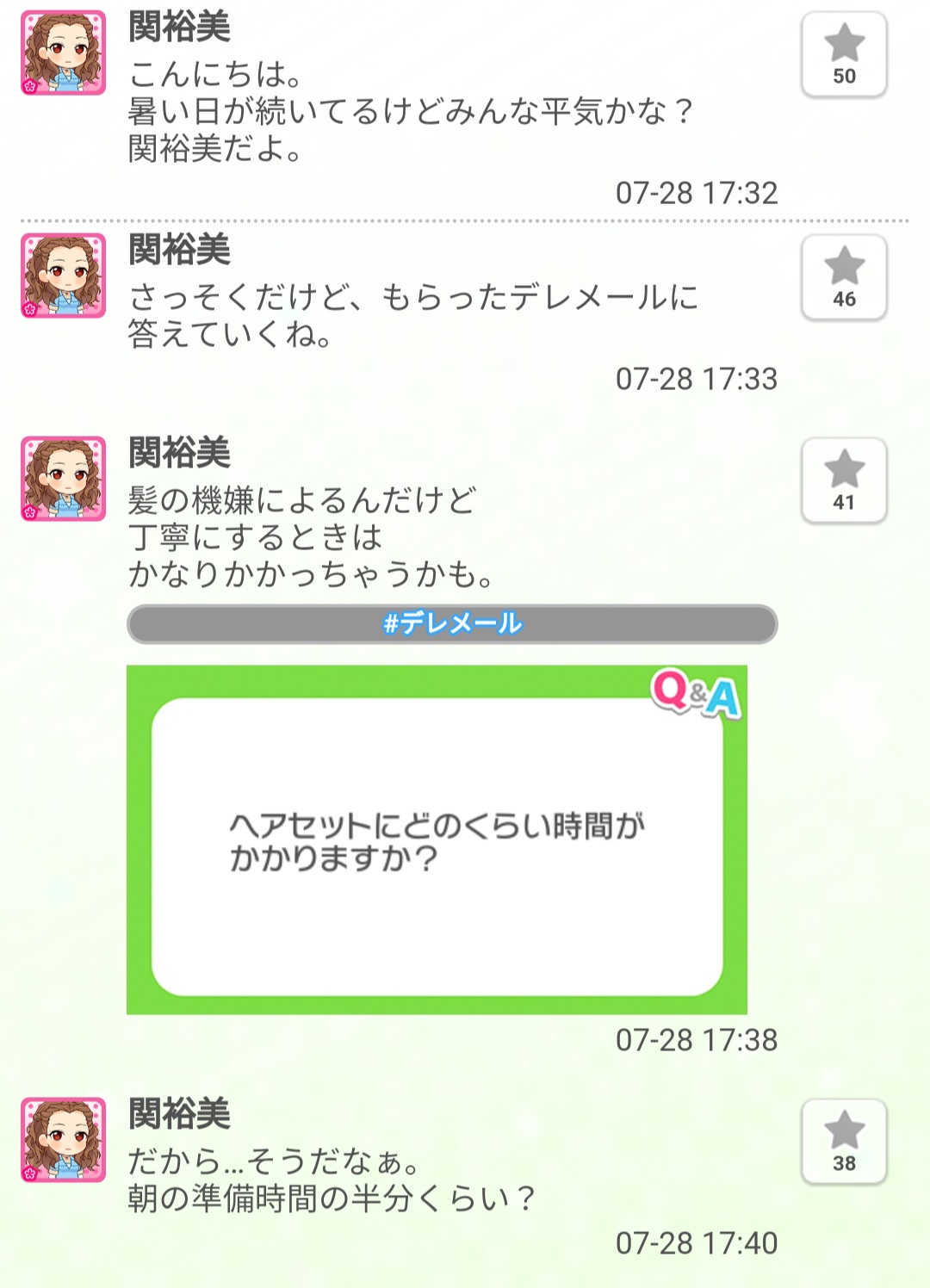Image resolution: width=930 pixels, height=1288 pixels.
Task: Star the post with 38 stars
Action: pyautogui.click(x=844, y=1142)
